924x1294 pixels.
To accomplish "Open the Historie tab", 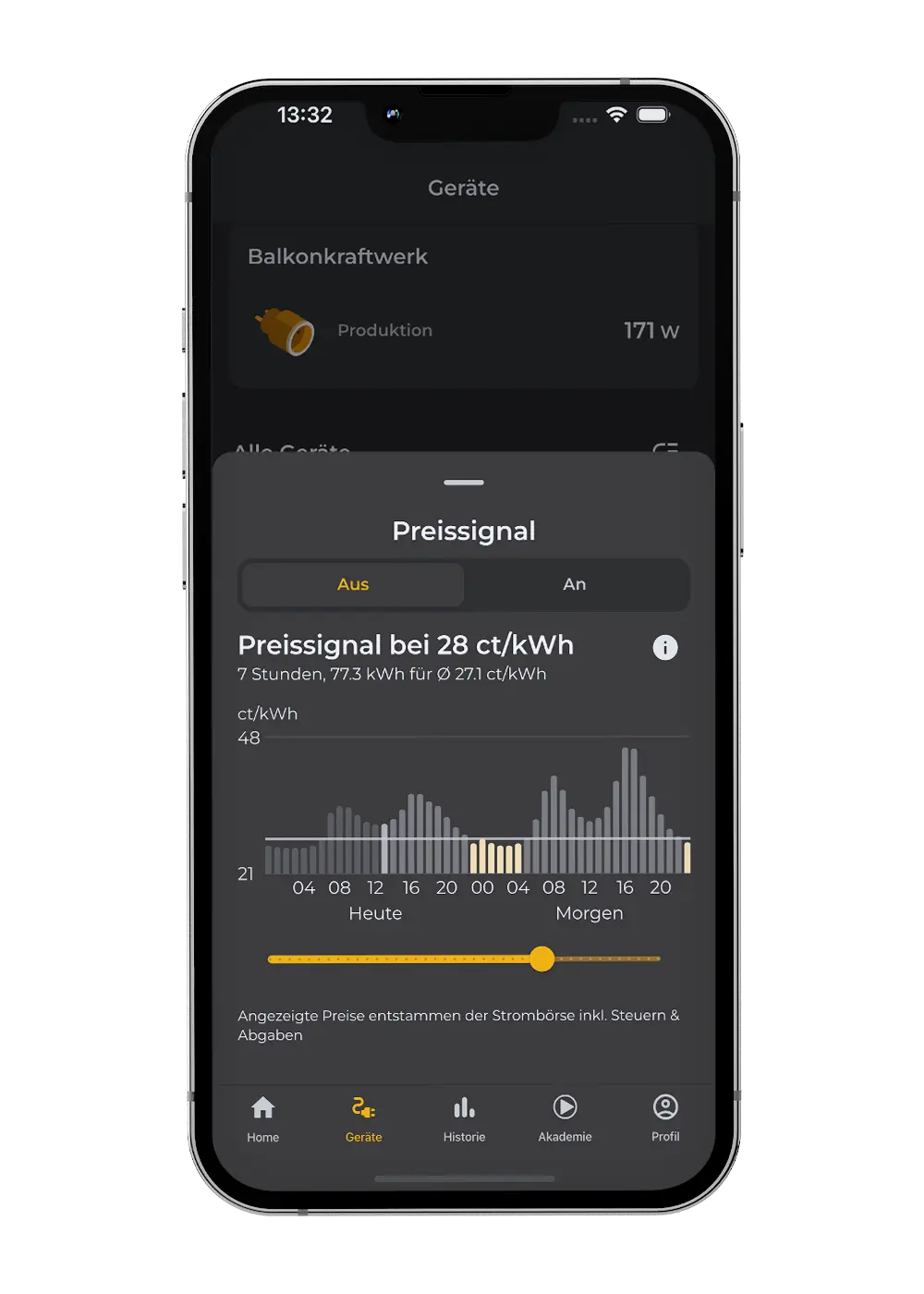I will [x=464, y=1118].
